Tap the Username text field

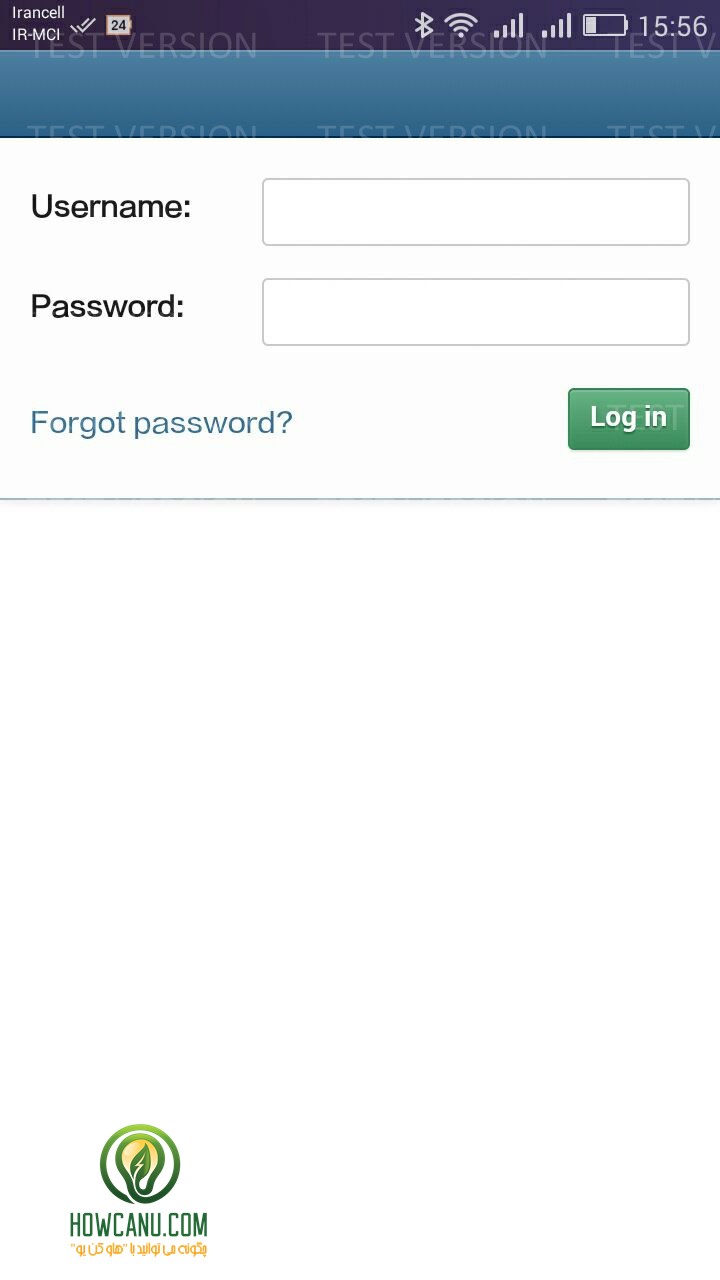[x=476, y=212]
